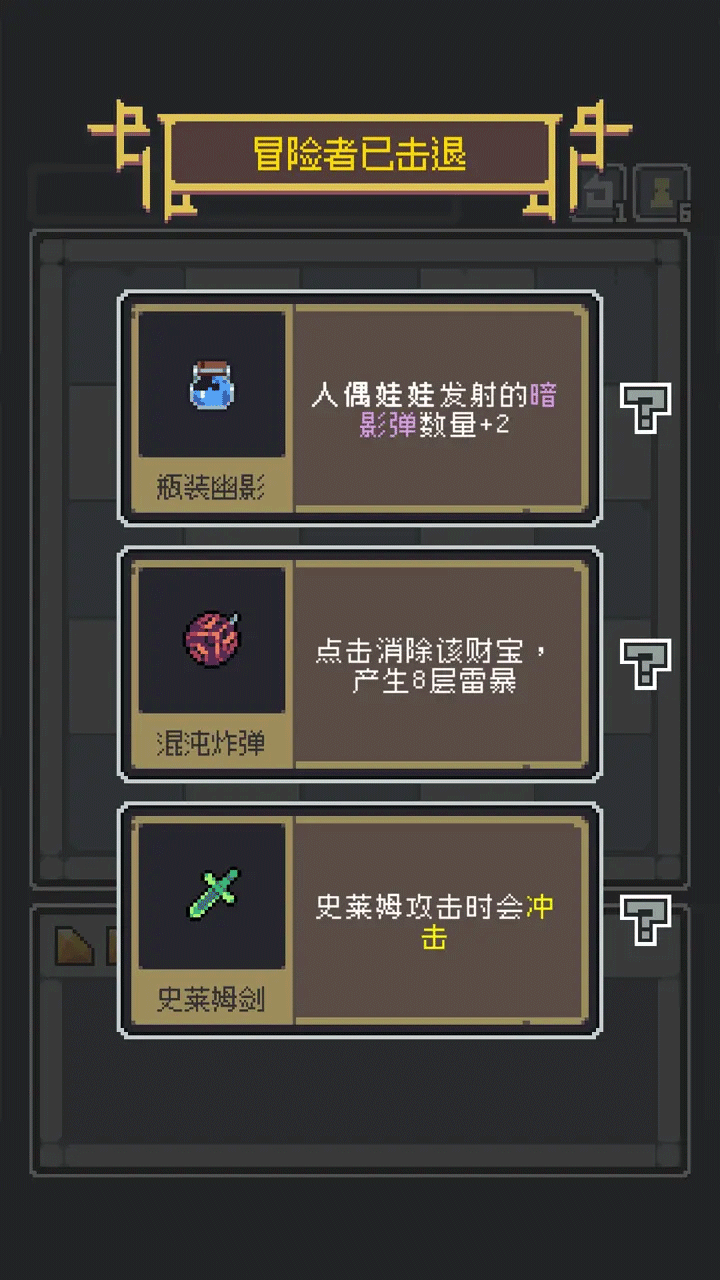Open the help icon beside 混沌炸弹
This screenshot has width=720, height=1280.
[645, 664]
